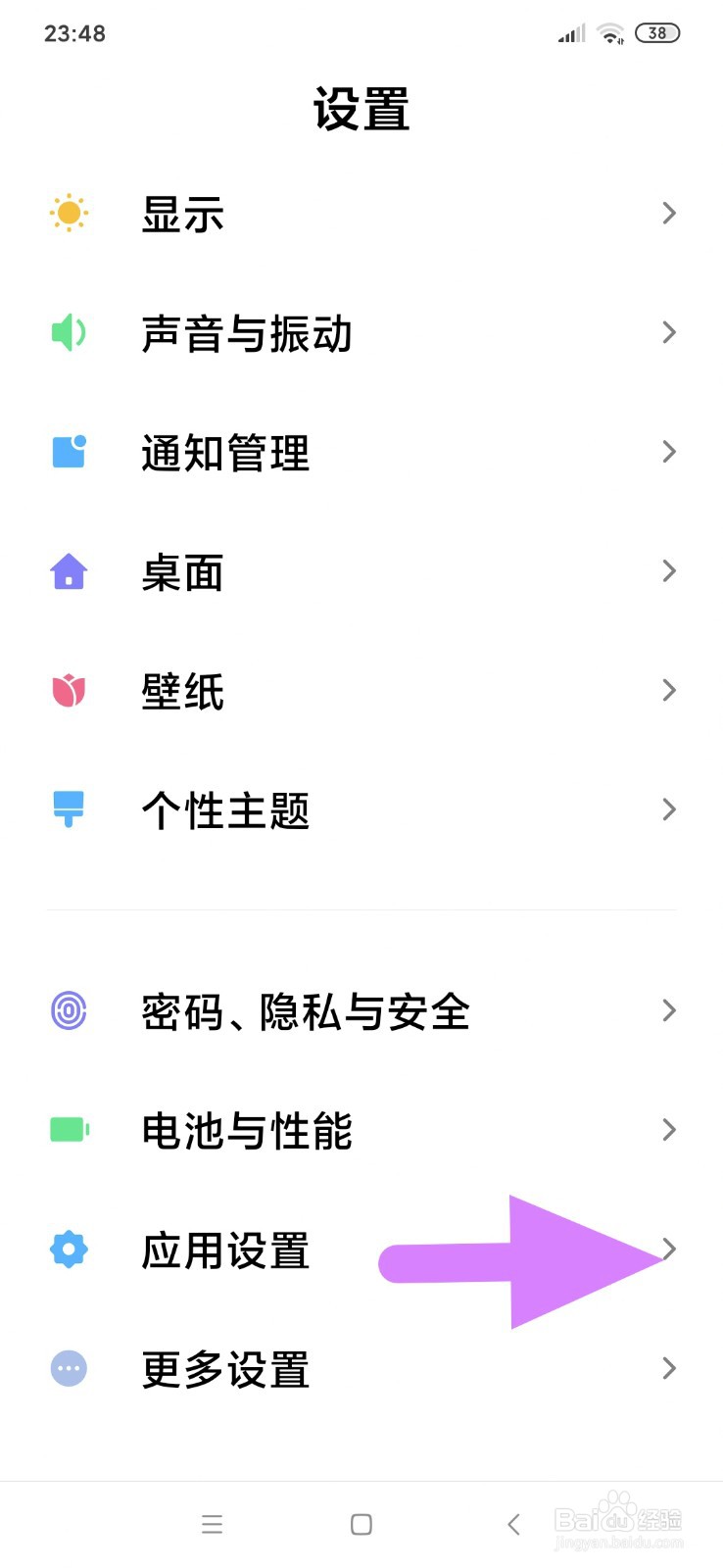Screen dimensions: 723x1568
Task: Go to 通知管理 notification management
Action: [361, 452]
